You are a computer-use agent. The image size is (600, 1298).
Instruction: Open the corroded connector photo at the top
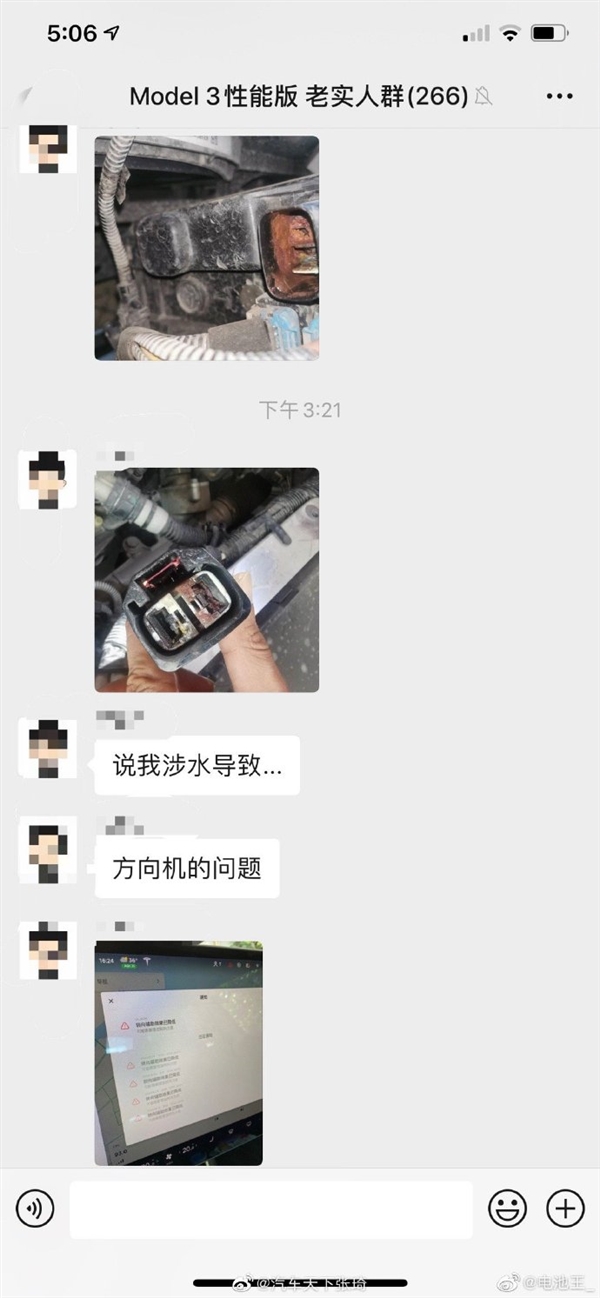click(x=207, y=248)
